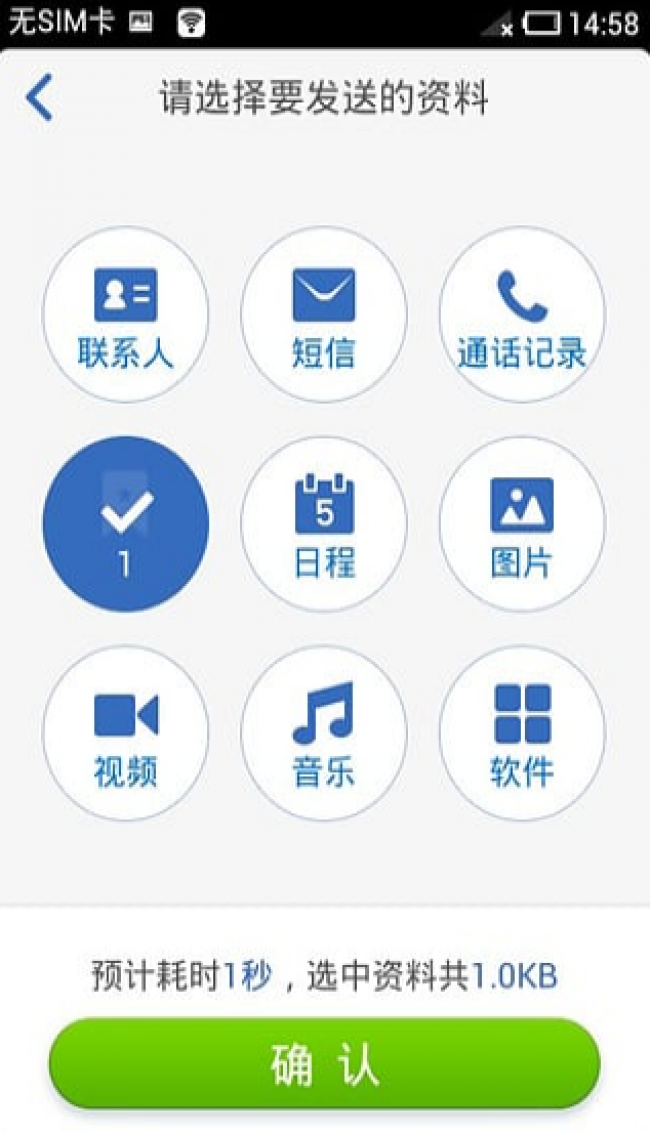The image size is (650, 1133).
Task: Select 视频 videos to send
Action: pyautogui.click(x=126, y=733)
